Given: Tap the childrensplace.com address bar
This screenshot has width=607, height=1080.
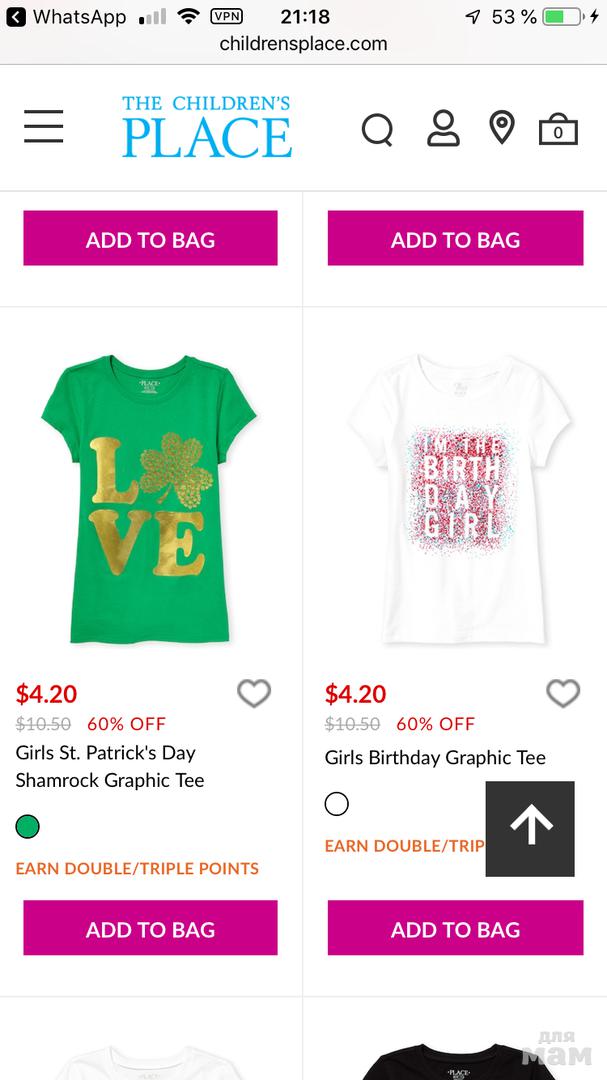Looking at the screenshot, I should [303, 44].
